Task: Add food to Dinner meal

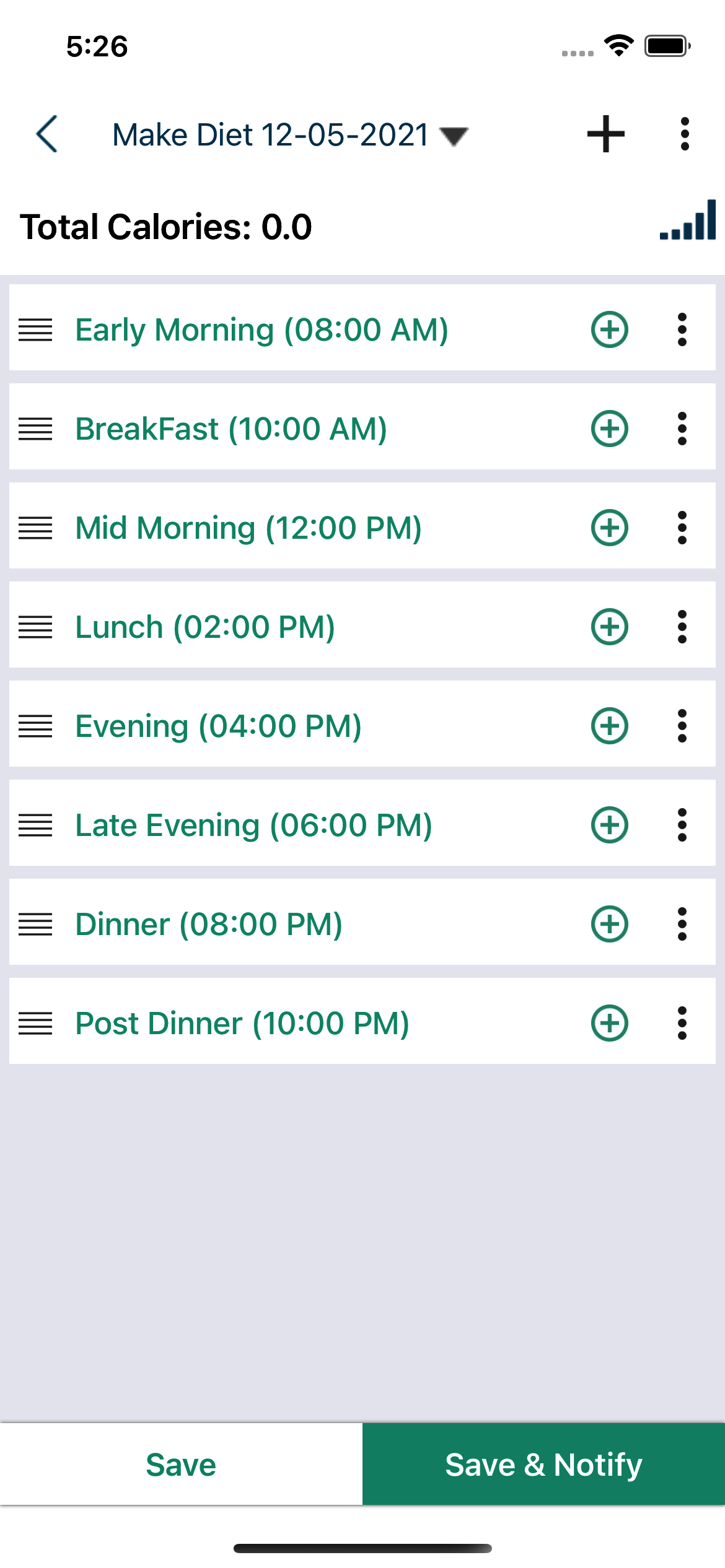Action: (x=610, y=924)
